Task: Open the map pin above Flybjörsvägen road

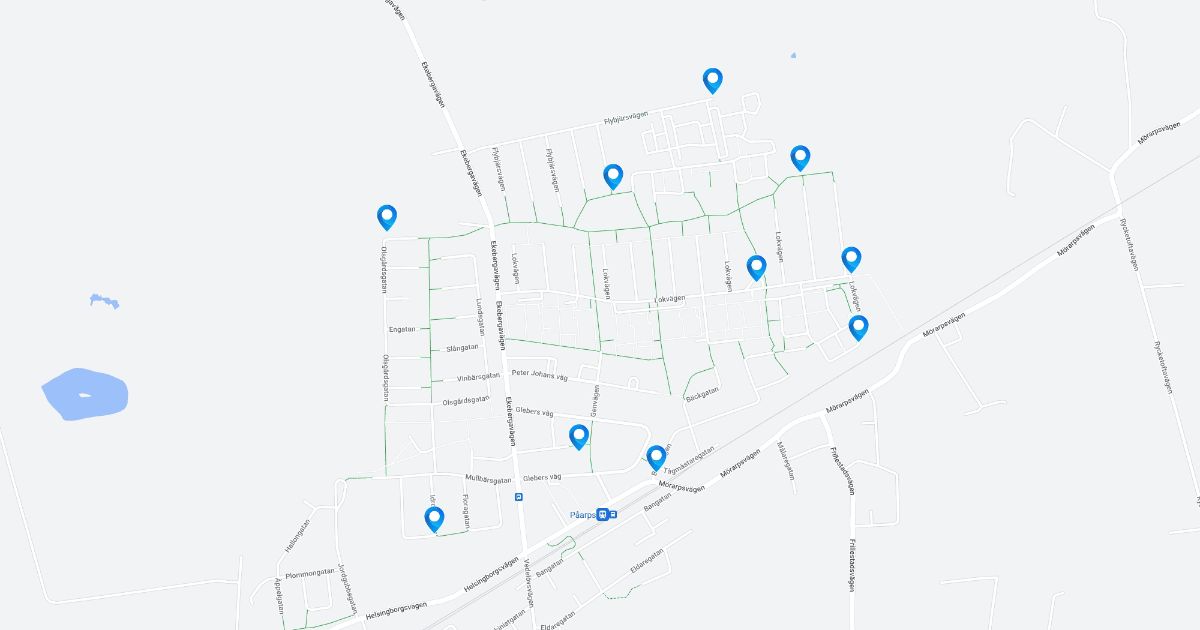Action: point(712,80)
